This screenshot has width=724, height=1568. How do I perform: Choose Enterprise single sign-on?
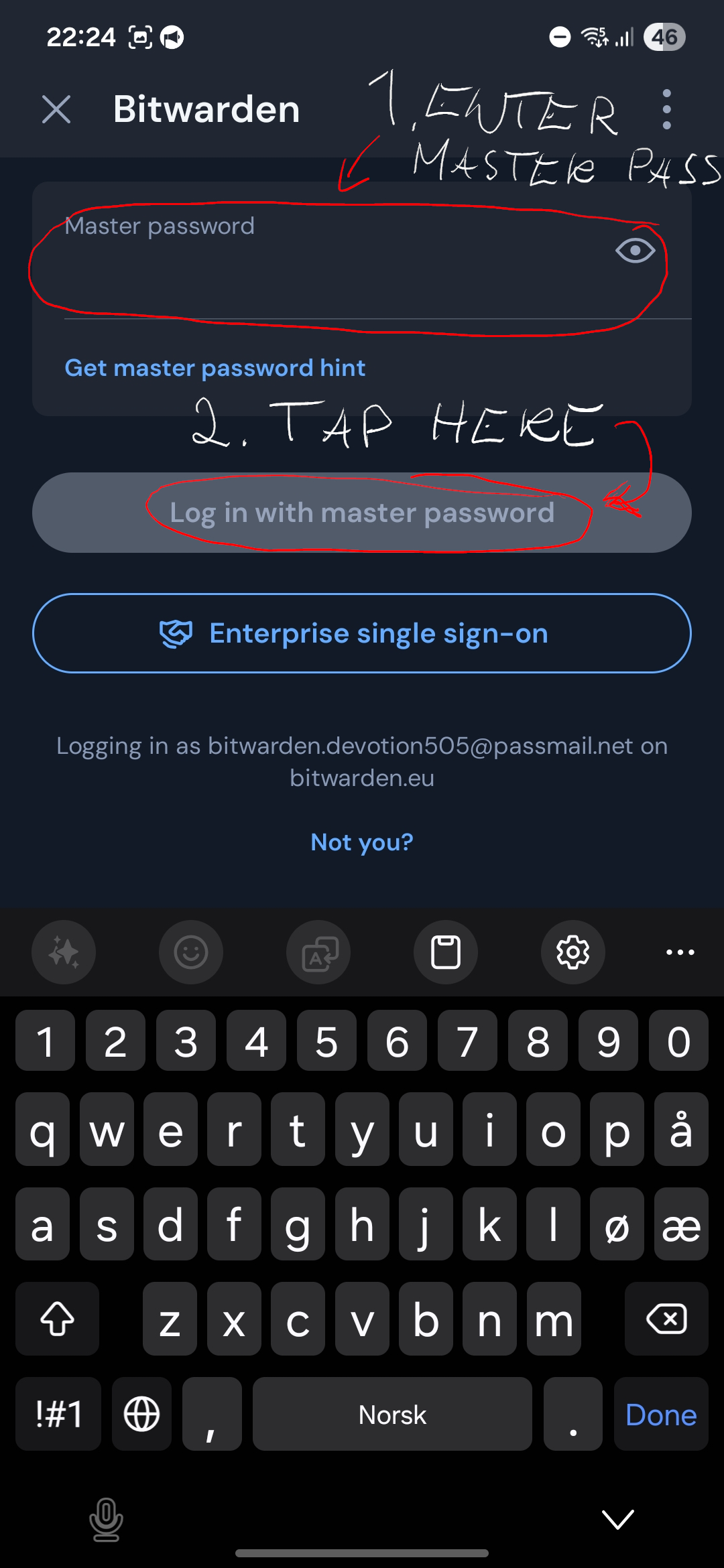tap(362, 633)
